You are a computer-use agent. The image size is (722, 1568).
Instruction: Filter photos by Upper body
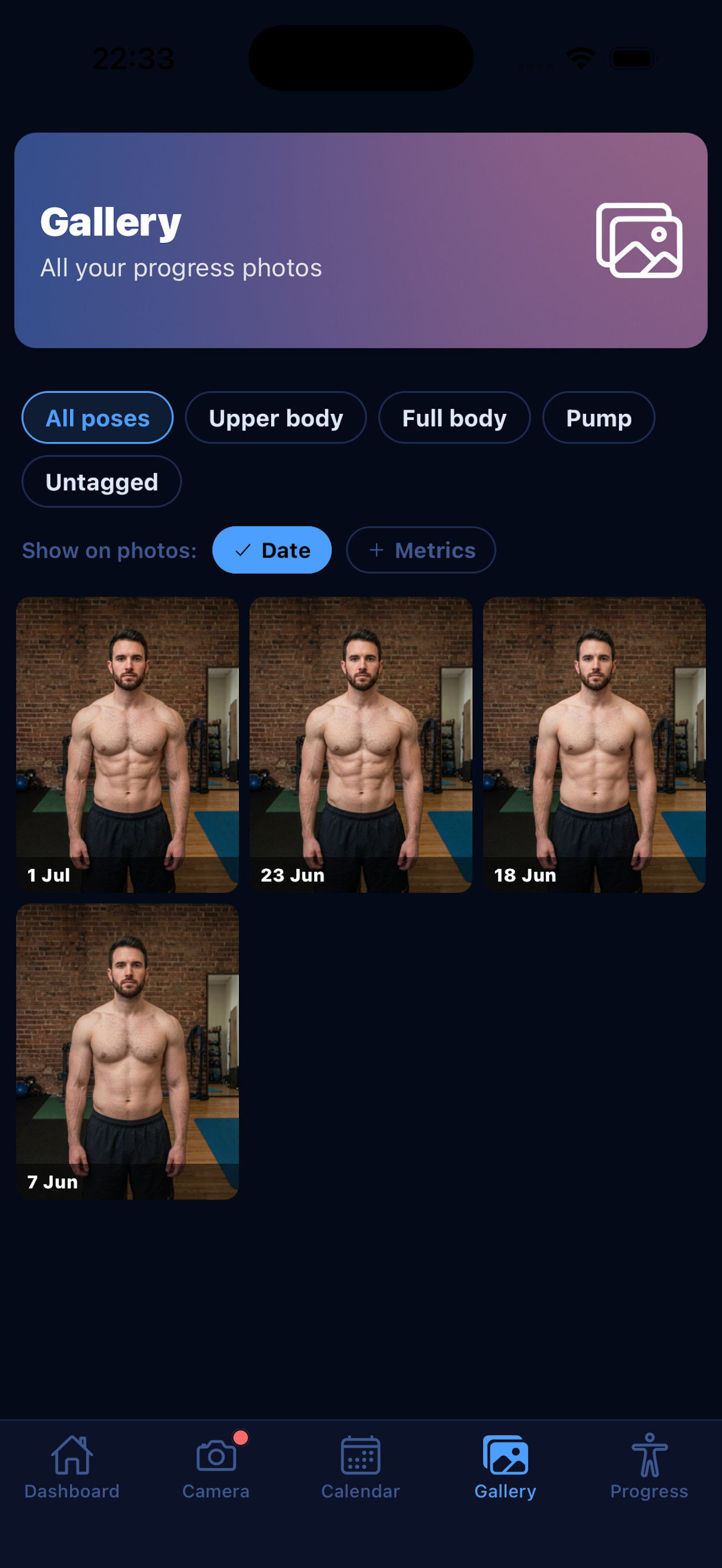tap(276, 418)
